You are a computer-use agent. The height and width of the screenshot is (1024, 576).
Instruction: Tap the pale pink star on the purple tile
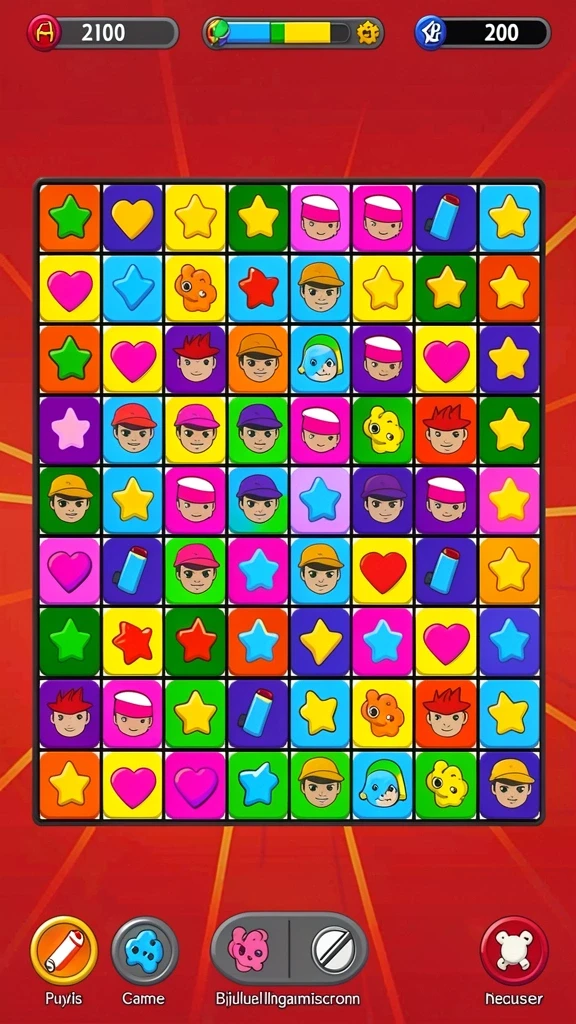pos(70,430)
